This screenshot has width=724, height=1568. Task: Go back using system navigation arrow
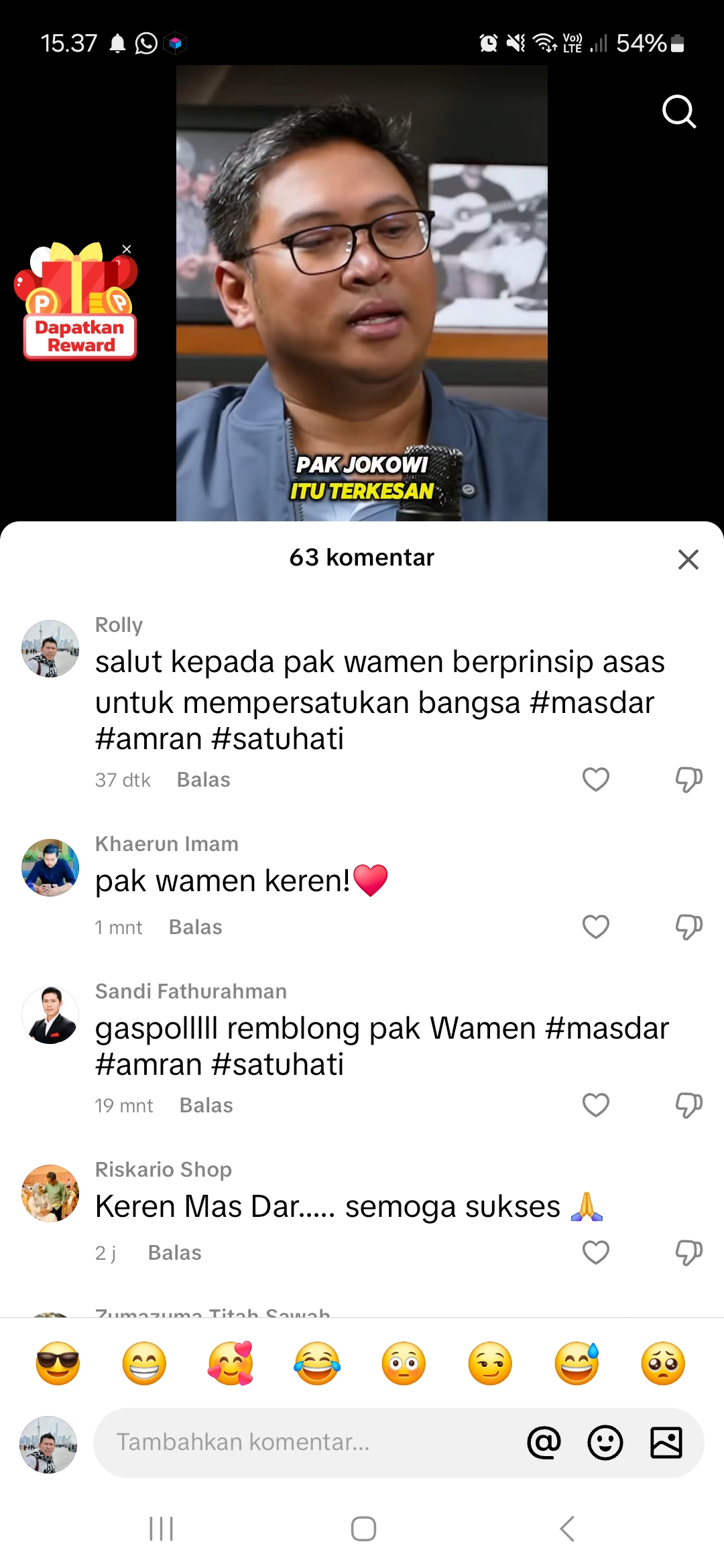[567, 1528]
